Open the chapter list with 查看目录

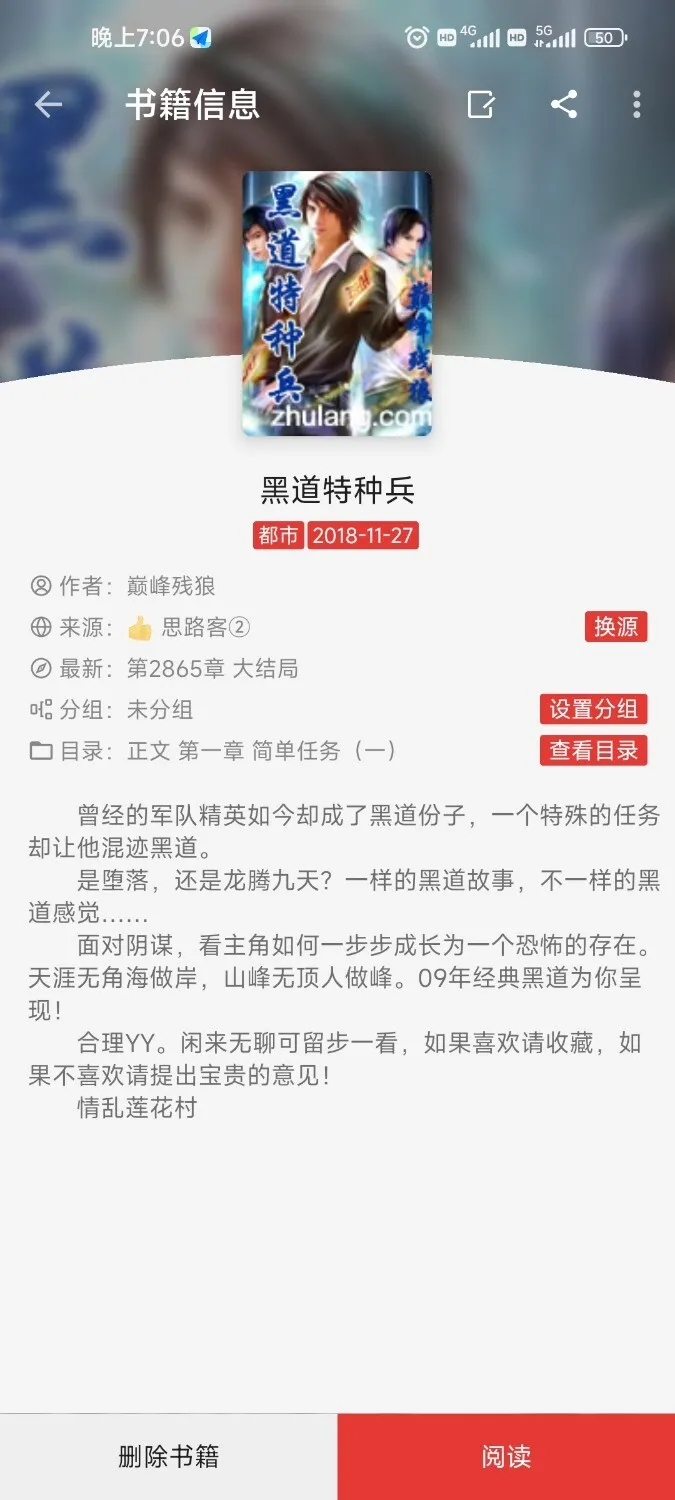(x=593, y=750)
